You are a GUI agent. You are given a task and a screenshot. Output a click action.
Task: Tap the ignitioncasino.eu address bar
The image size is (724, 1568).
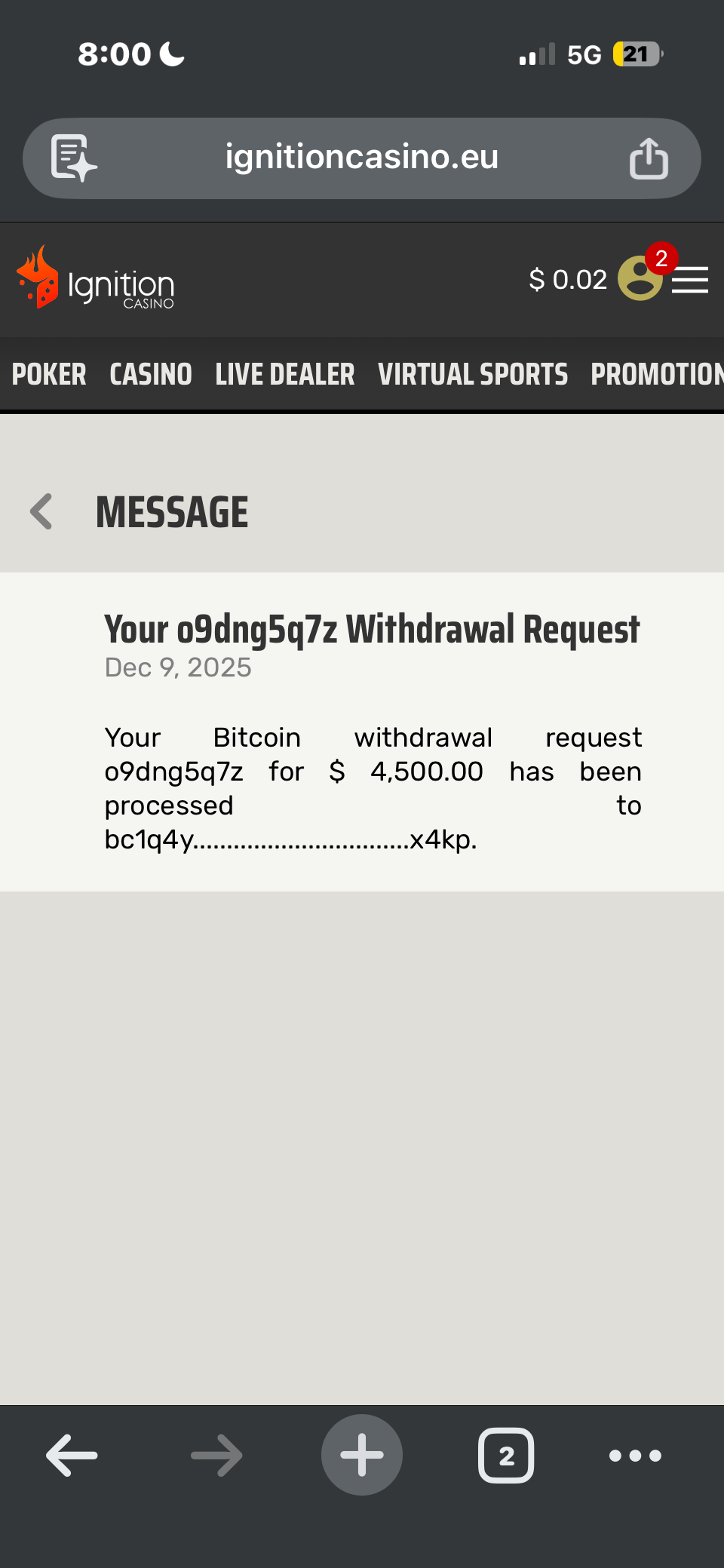pyautogui.click(x=362, y=158)
